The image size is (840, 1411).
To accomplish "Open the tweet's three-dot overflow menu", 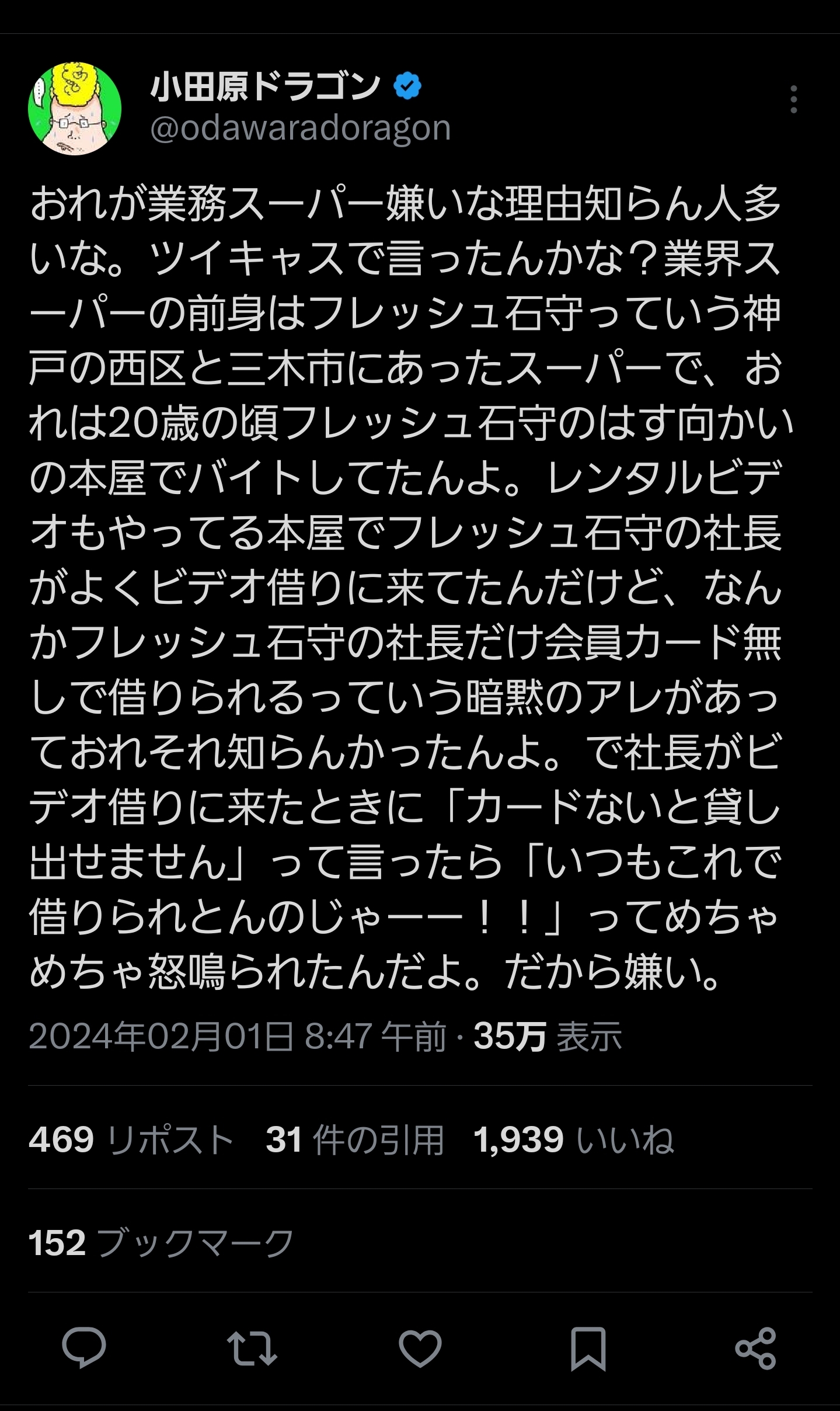I will click(793, 99).
